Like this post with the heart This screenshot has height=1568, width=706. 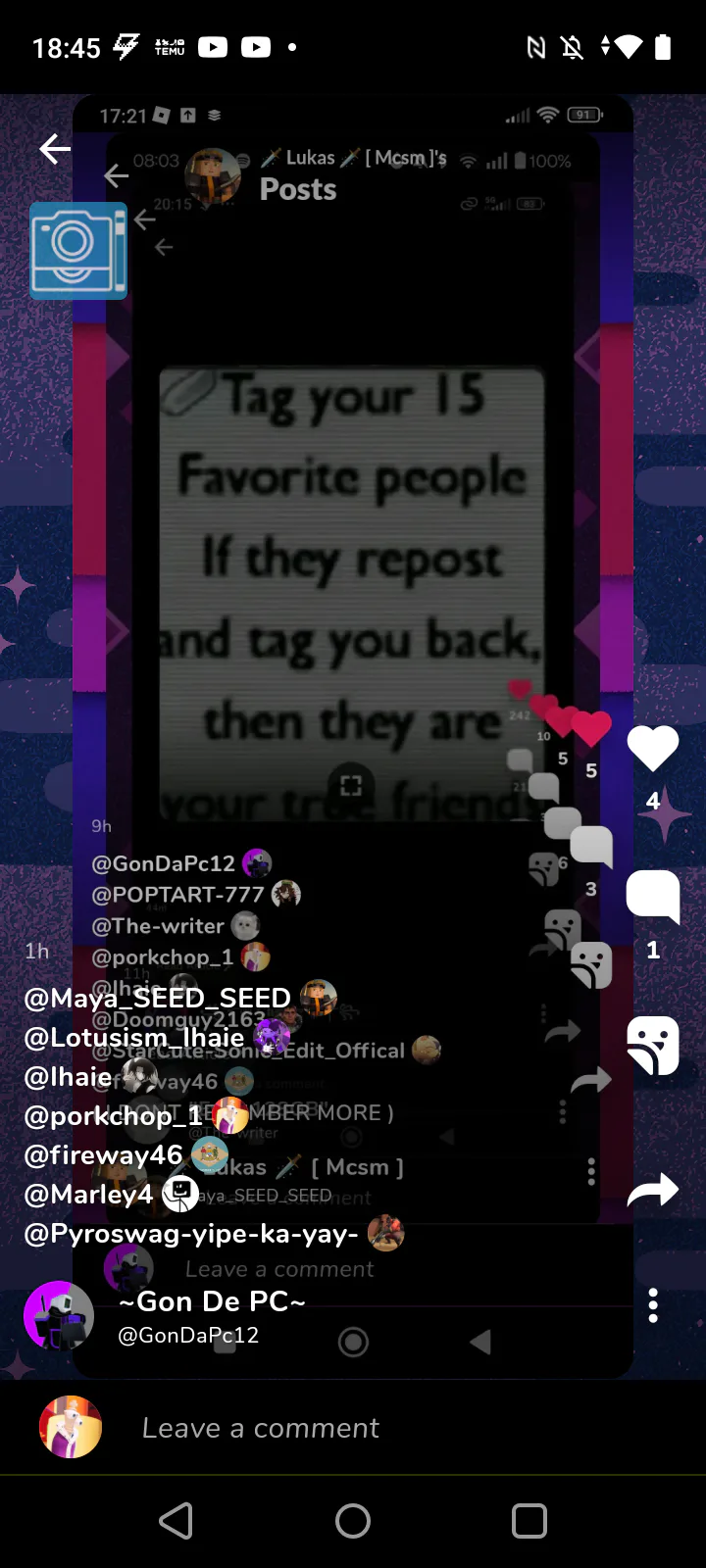(x=652, y=750)
